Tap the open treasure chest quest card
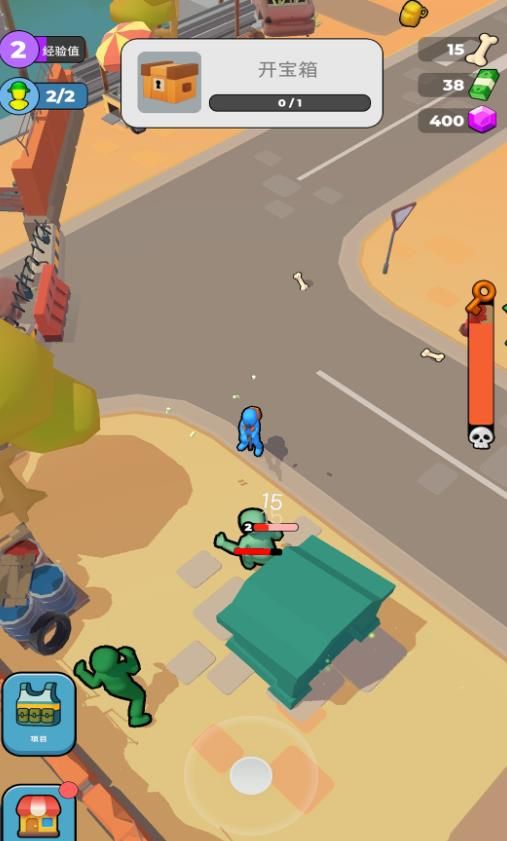The width and height of the screenshot is (507, 841). click(x=252, y=83)
